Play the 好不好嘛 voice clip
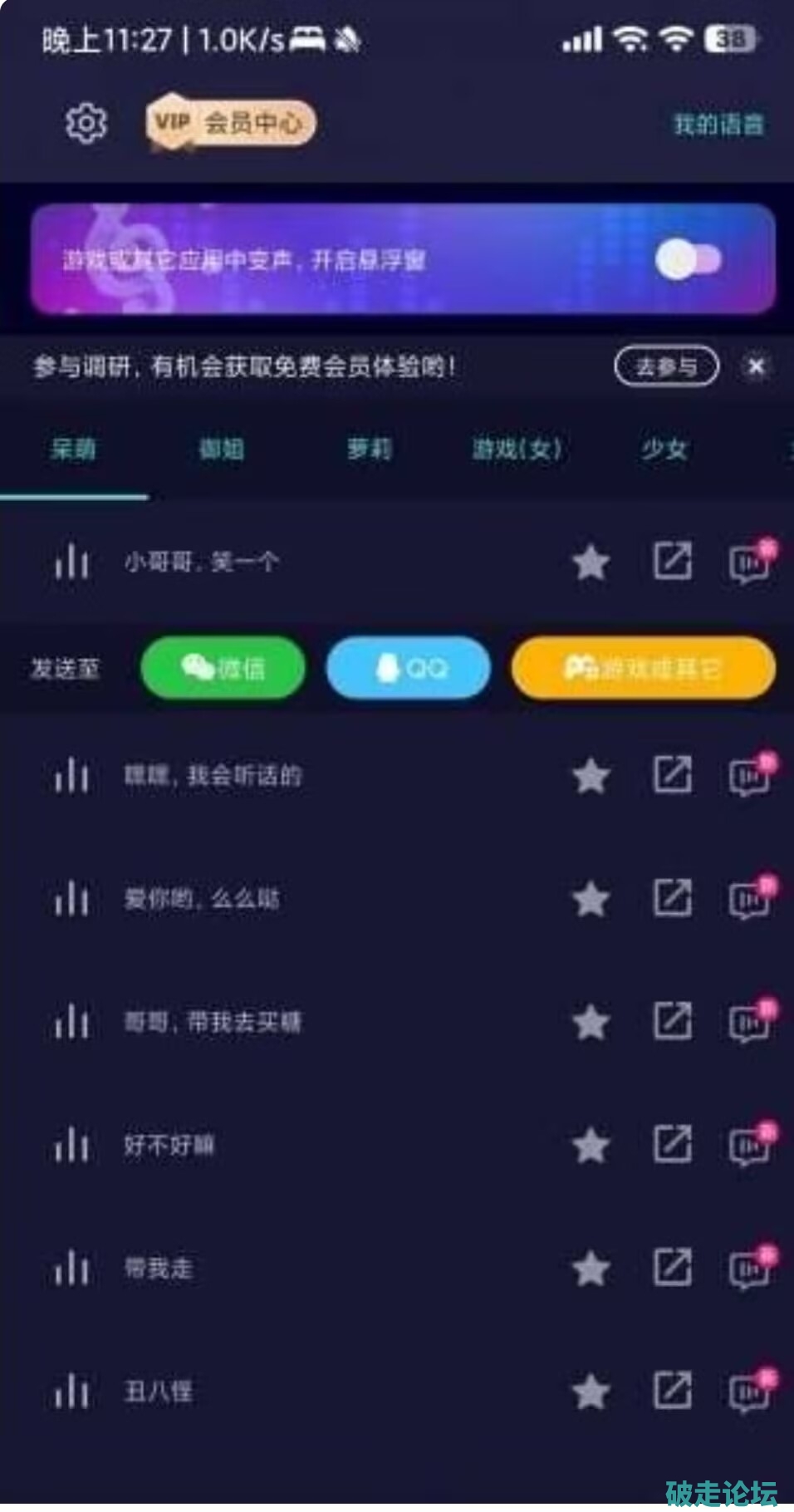Screen dimensions: 794x1512 click(x=72, y=1146)
